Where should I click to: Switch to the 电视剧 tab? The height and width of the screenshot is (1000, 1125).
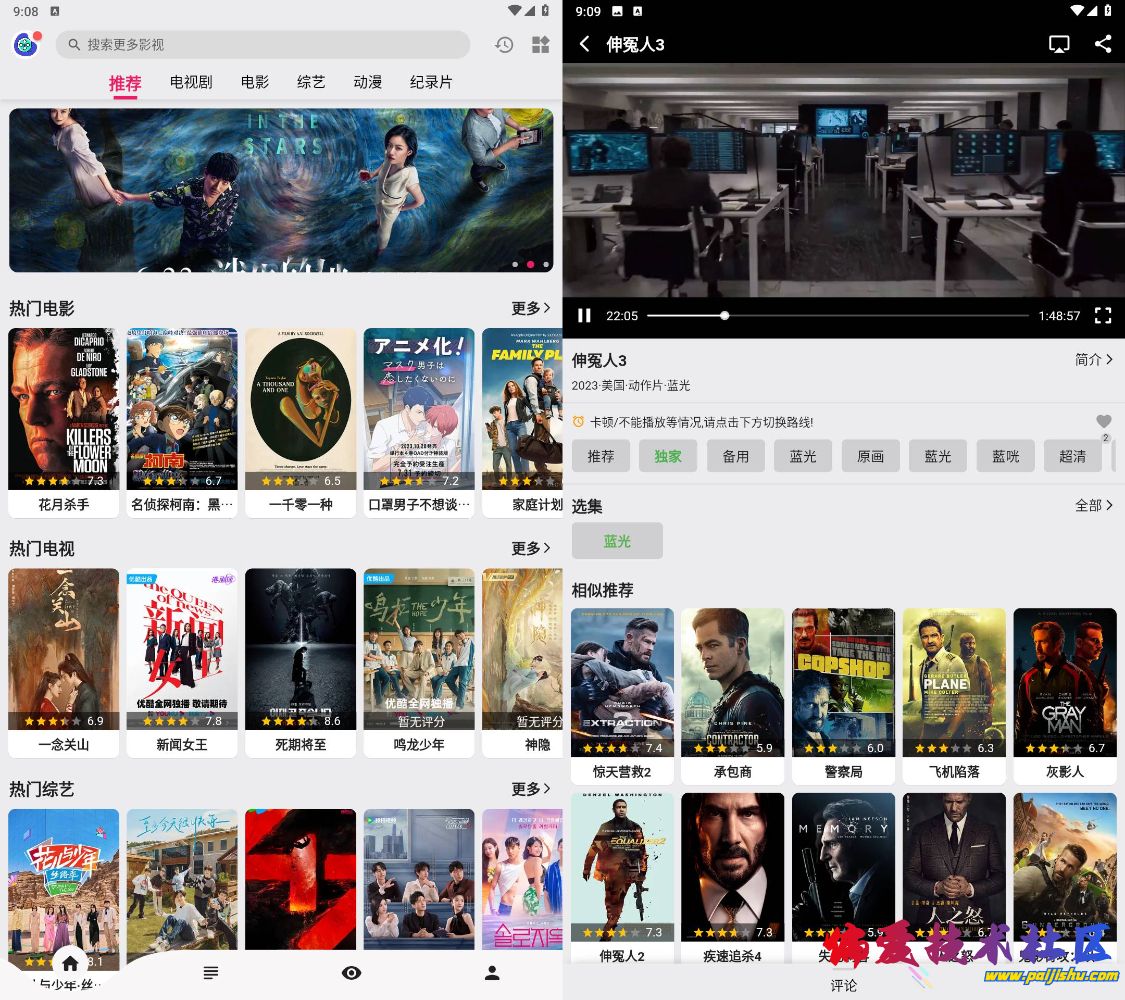pyautogui.click(x=191, y=82)
